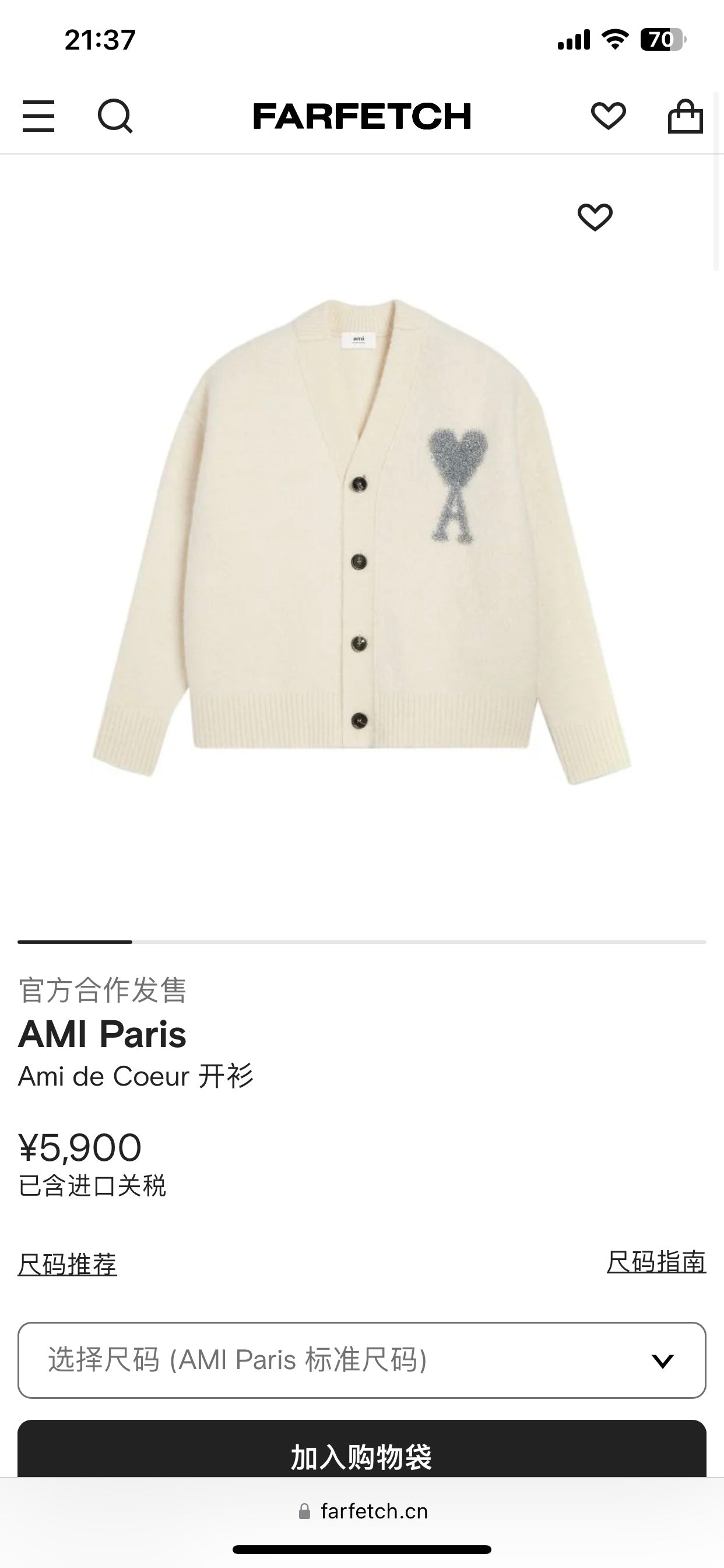Open the wishlist in the header
Screen dimensions: 724x1568
pyautogui.click(x=608, y=116)
